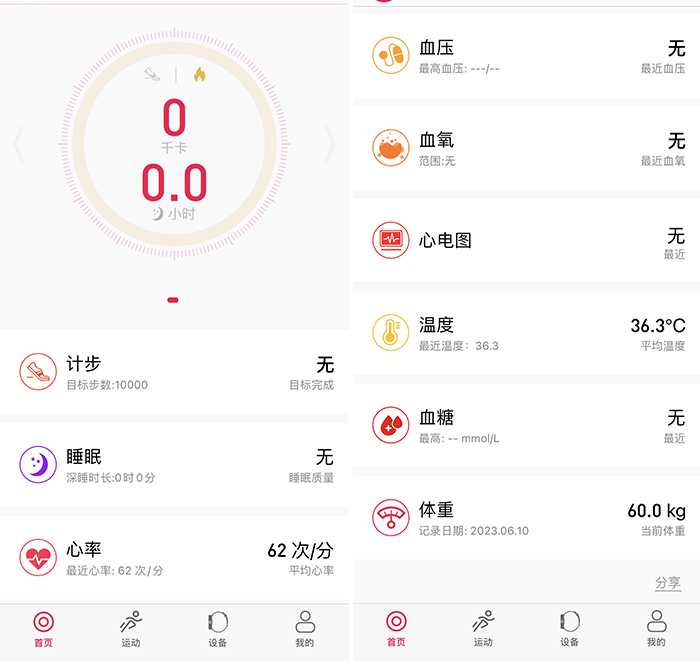
Task: Open the 计步 step counter card
Action: point(175,372)
